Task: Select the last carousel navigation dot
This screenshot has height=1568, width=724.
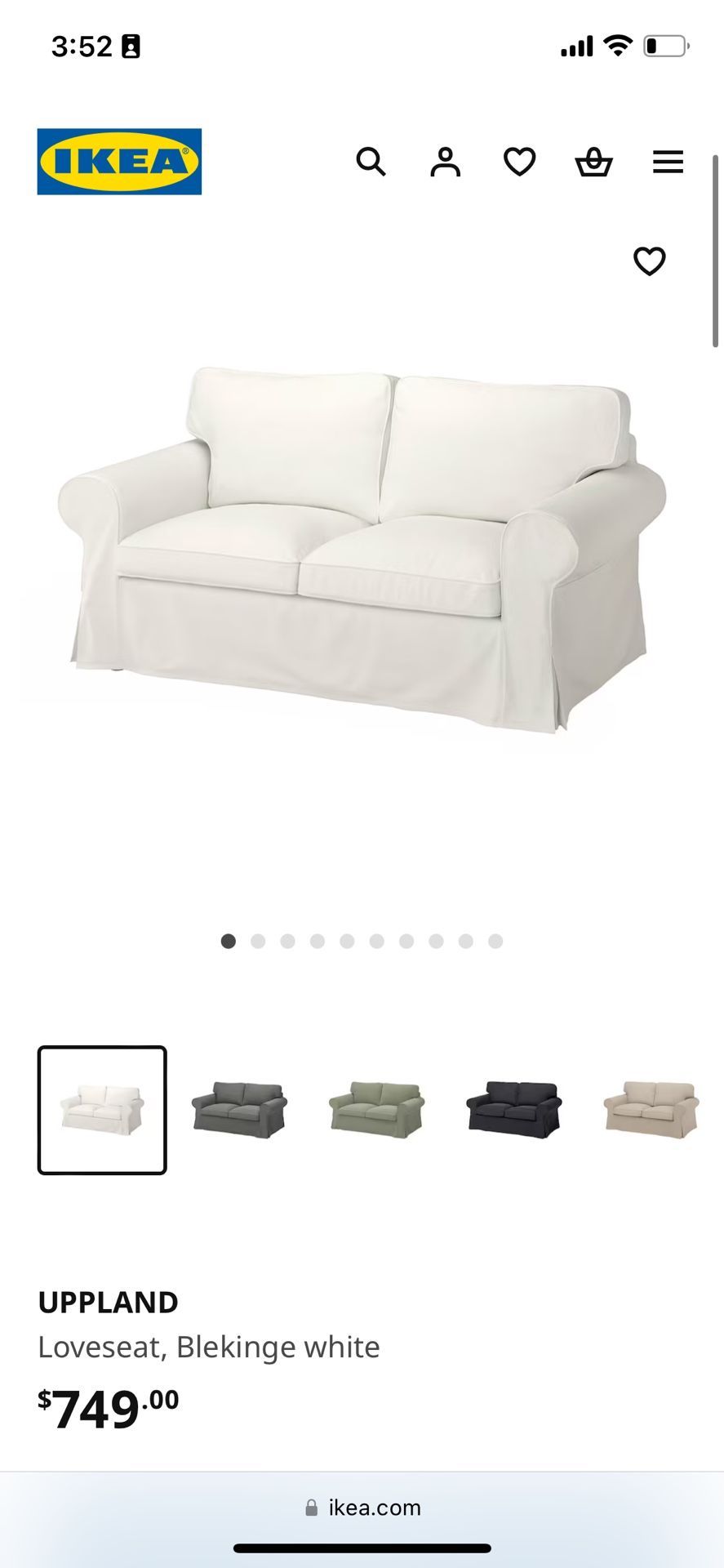Action: click(495, 941)
